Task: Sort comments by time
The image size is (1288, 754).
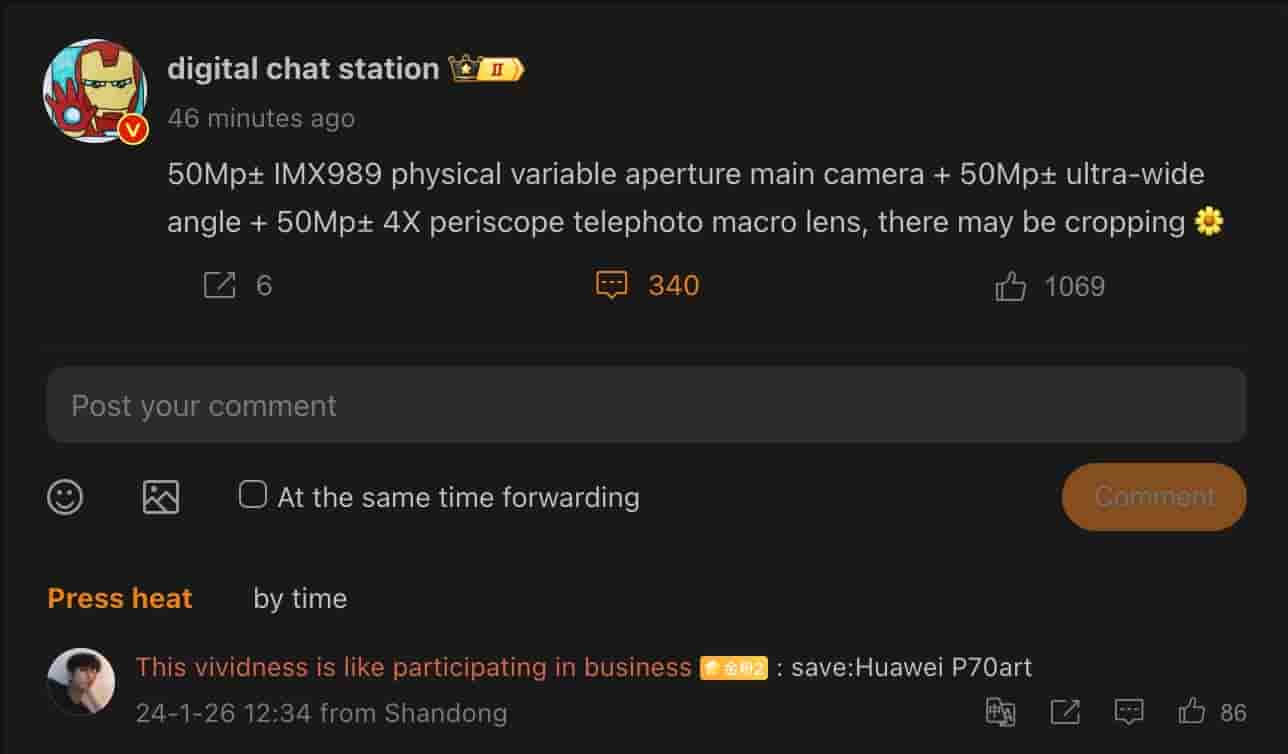Action: pyautogui.click(x=300, y=598)
